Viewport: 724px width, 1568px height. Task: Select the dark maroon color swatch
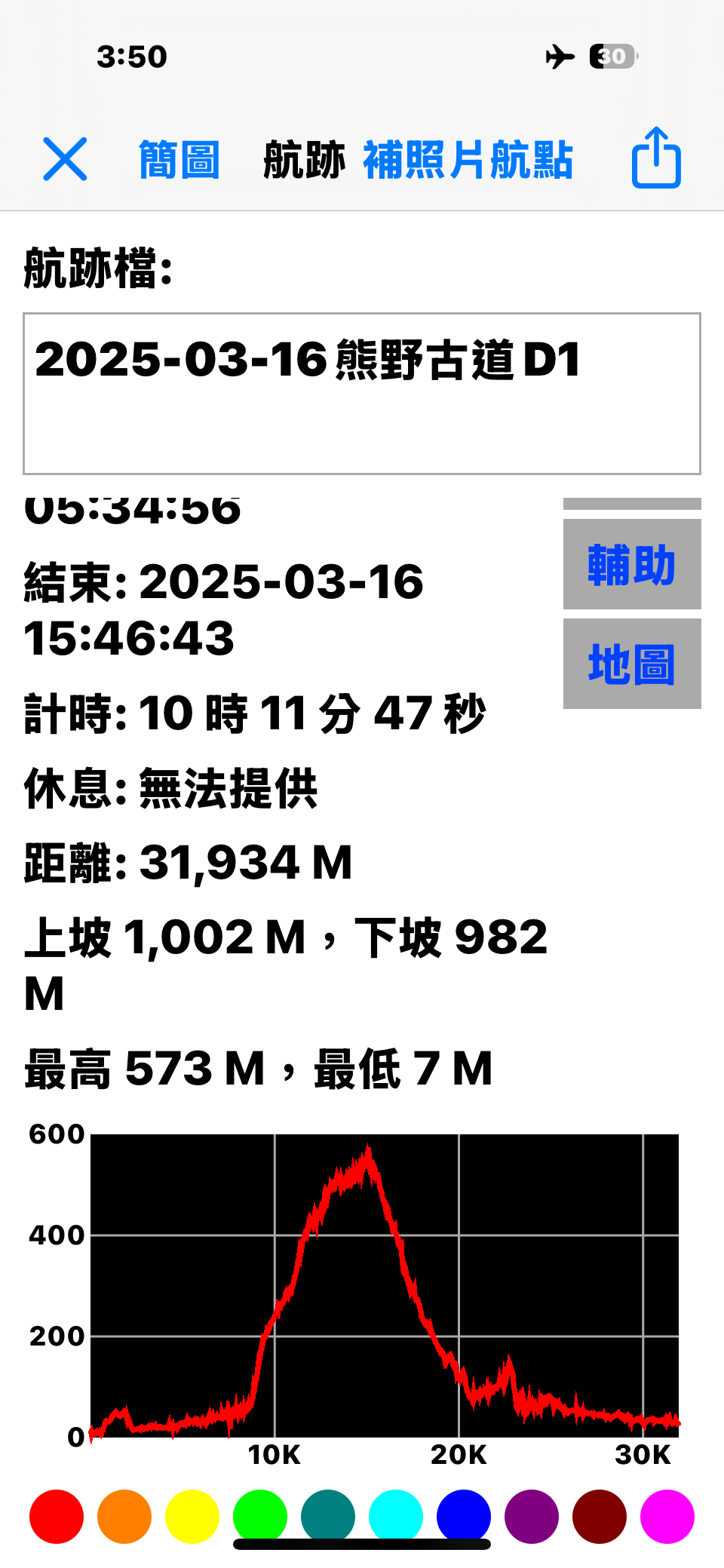600,1517
